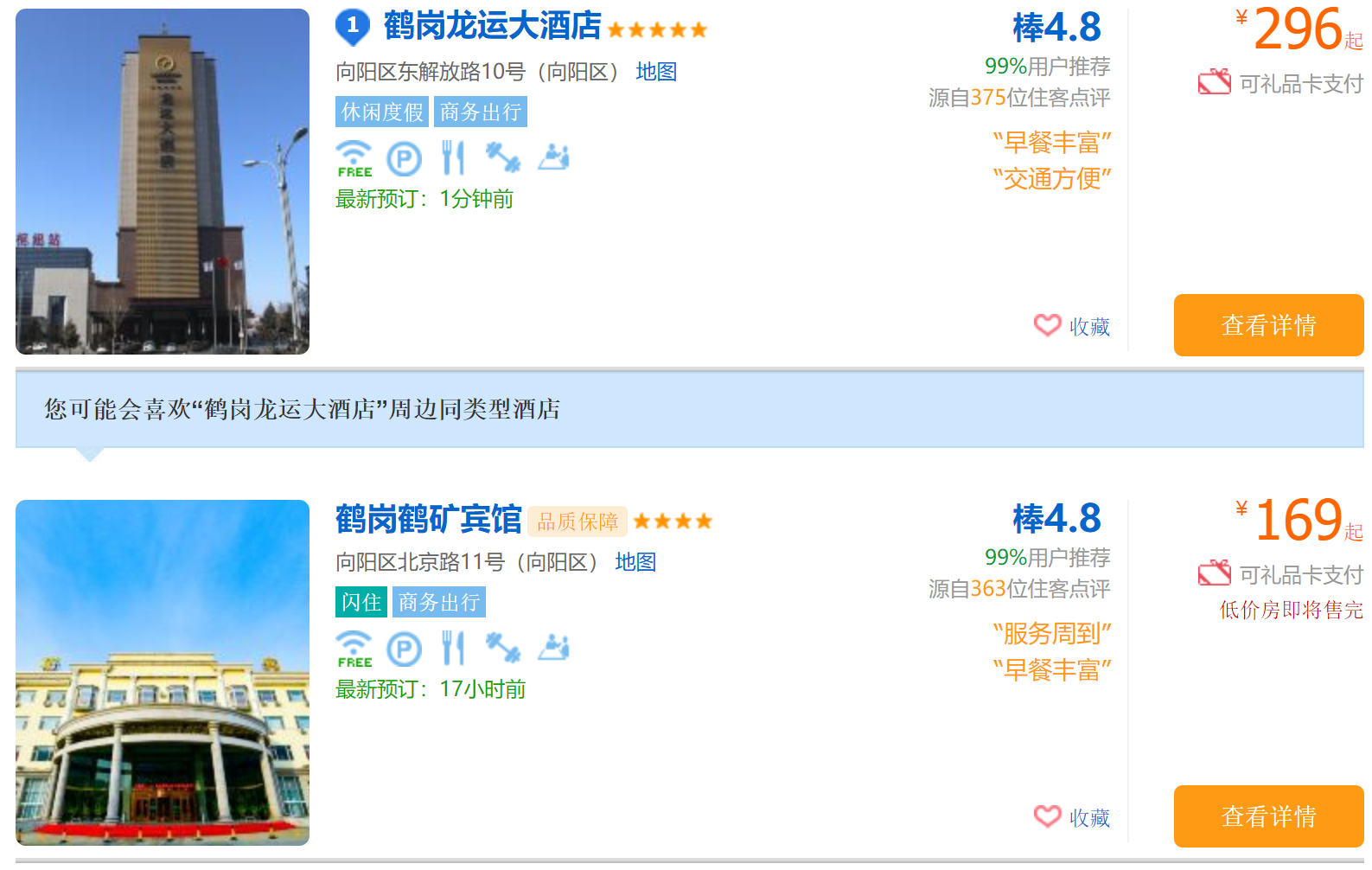This screenshot has width=1372, height=870.
Task: Open 鹤岗鹤矿宾馆 hotel title link
Action: pyautogui.click(x=428, y=519)
